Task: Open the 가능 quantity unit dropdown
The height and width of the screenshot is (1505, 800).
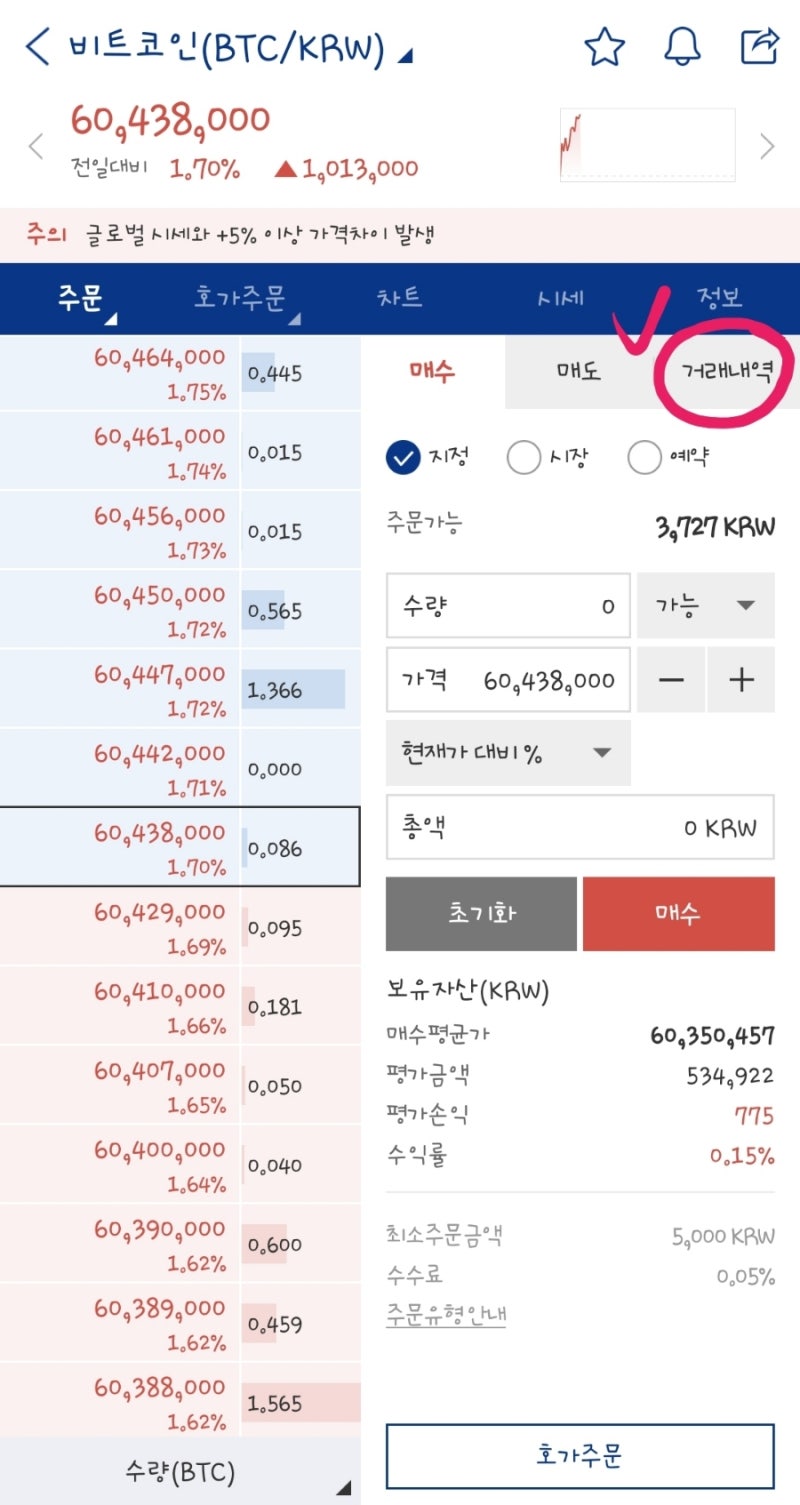Action: pyautogui.click(x=704, y=605)
